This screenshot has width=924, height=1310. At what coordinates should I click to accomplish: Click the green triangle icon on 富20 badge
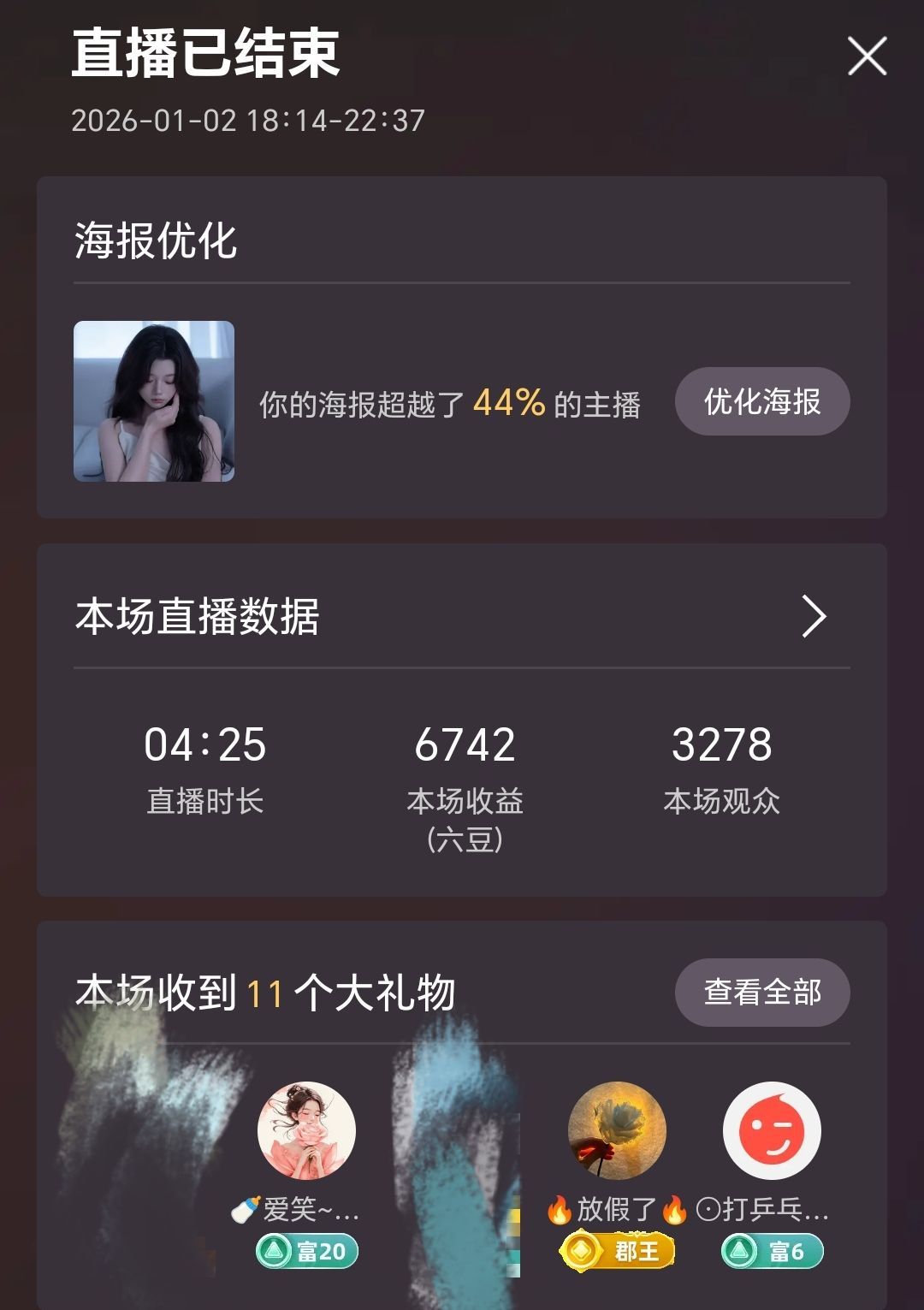point(275,1250)
